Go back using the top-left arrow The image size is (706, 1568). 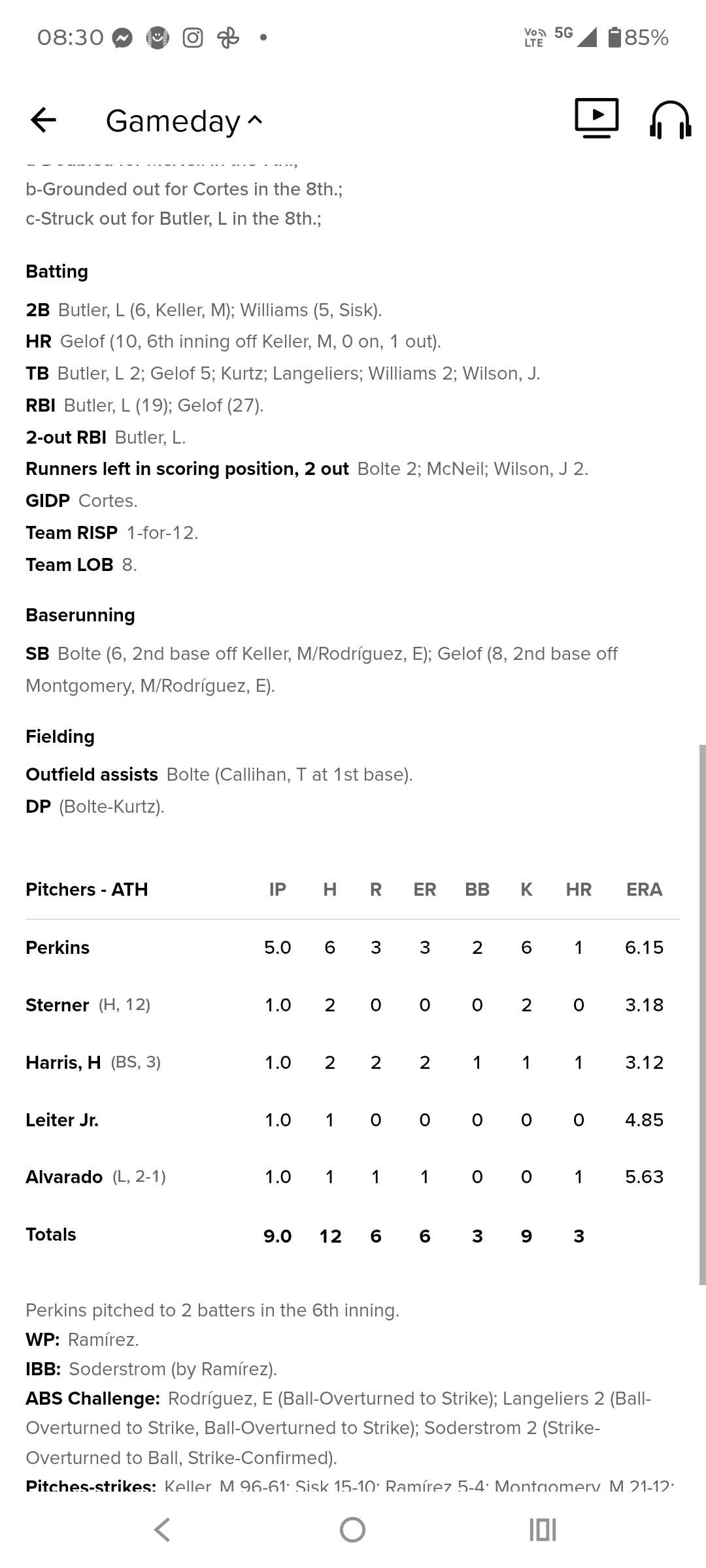43,120
